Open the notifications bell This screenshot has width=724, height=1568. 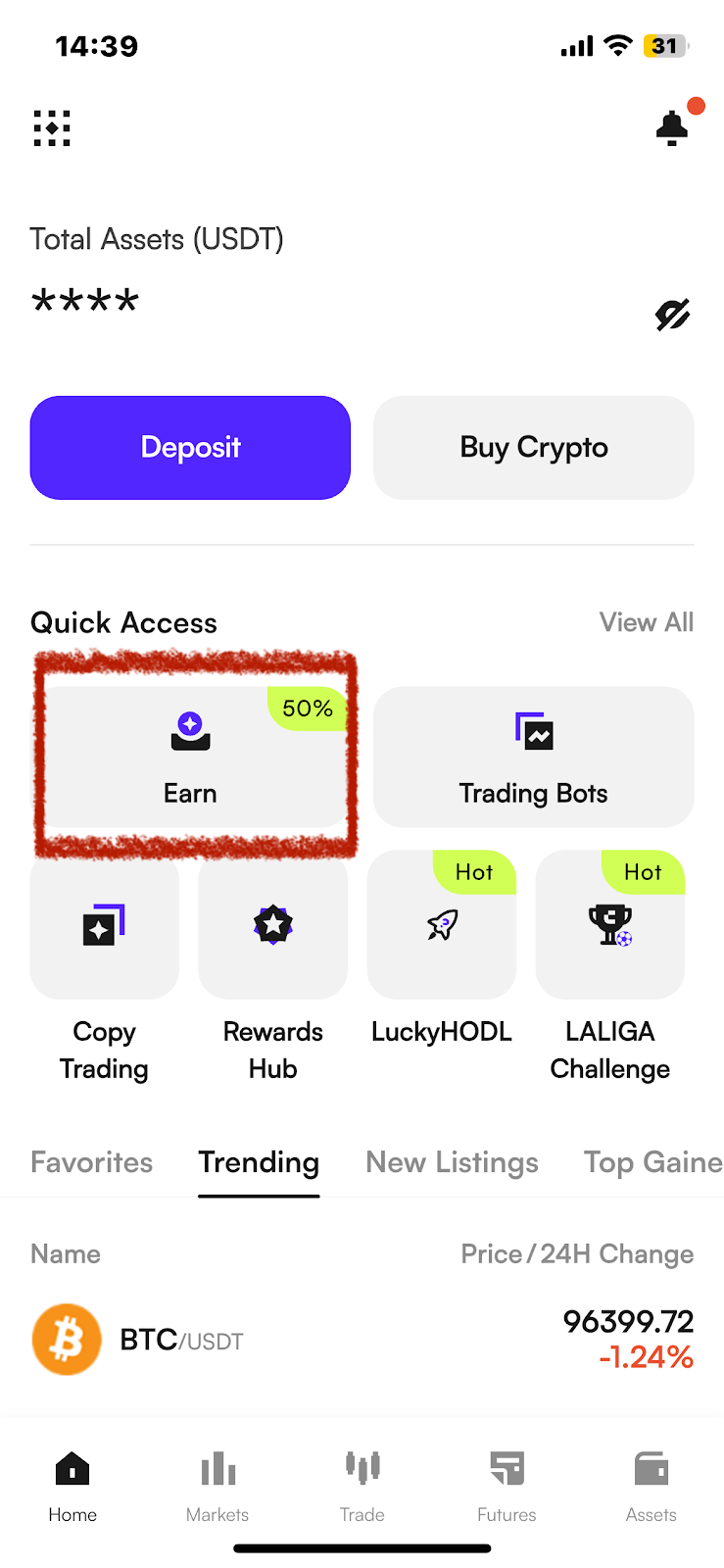672,128
